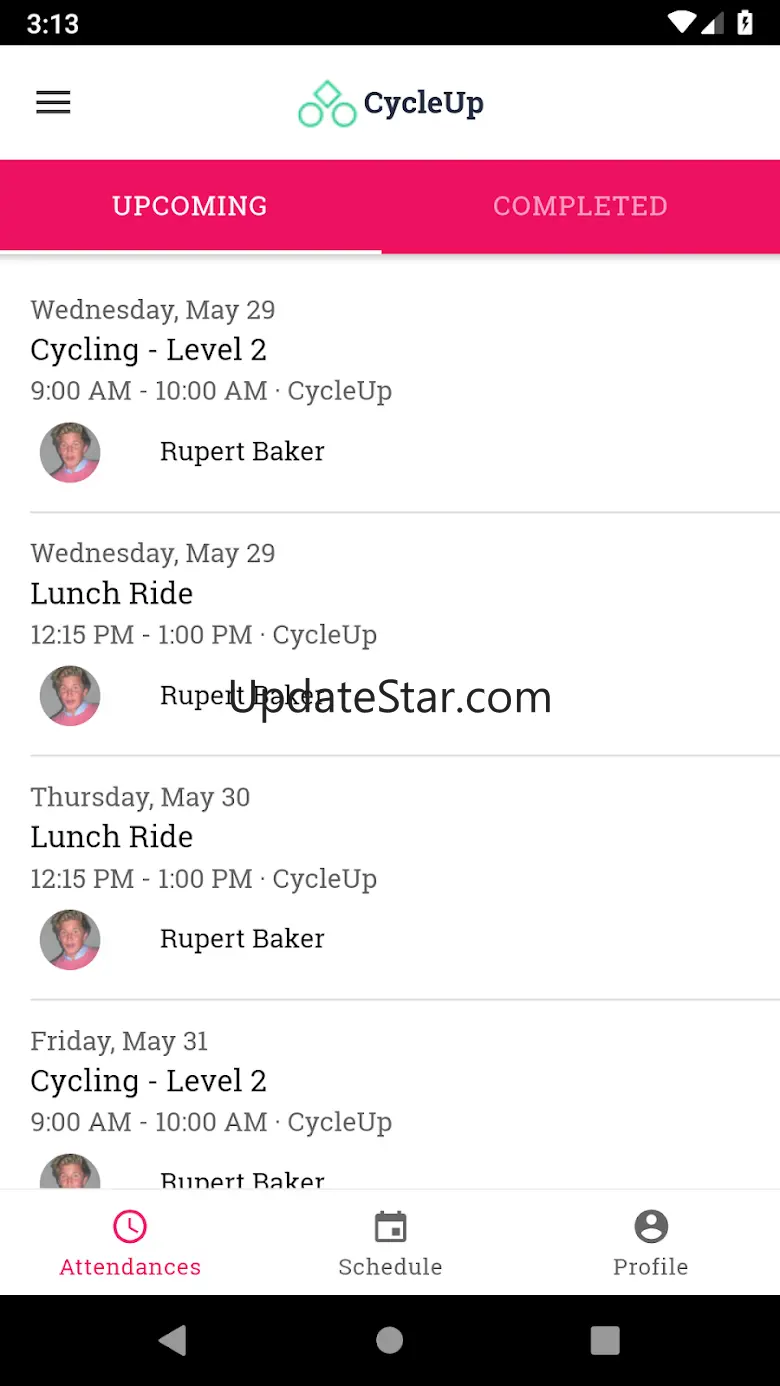Open Lunch Ride on Wednesday, May 29
Screen dimensions: 780x1386
111,594
